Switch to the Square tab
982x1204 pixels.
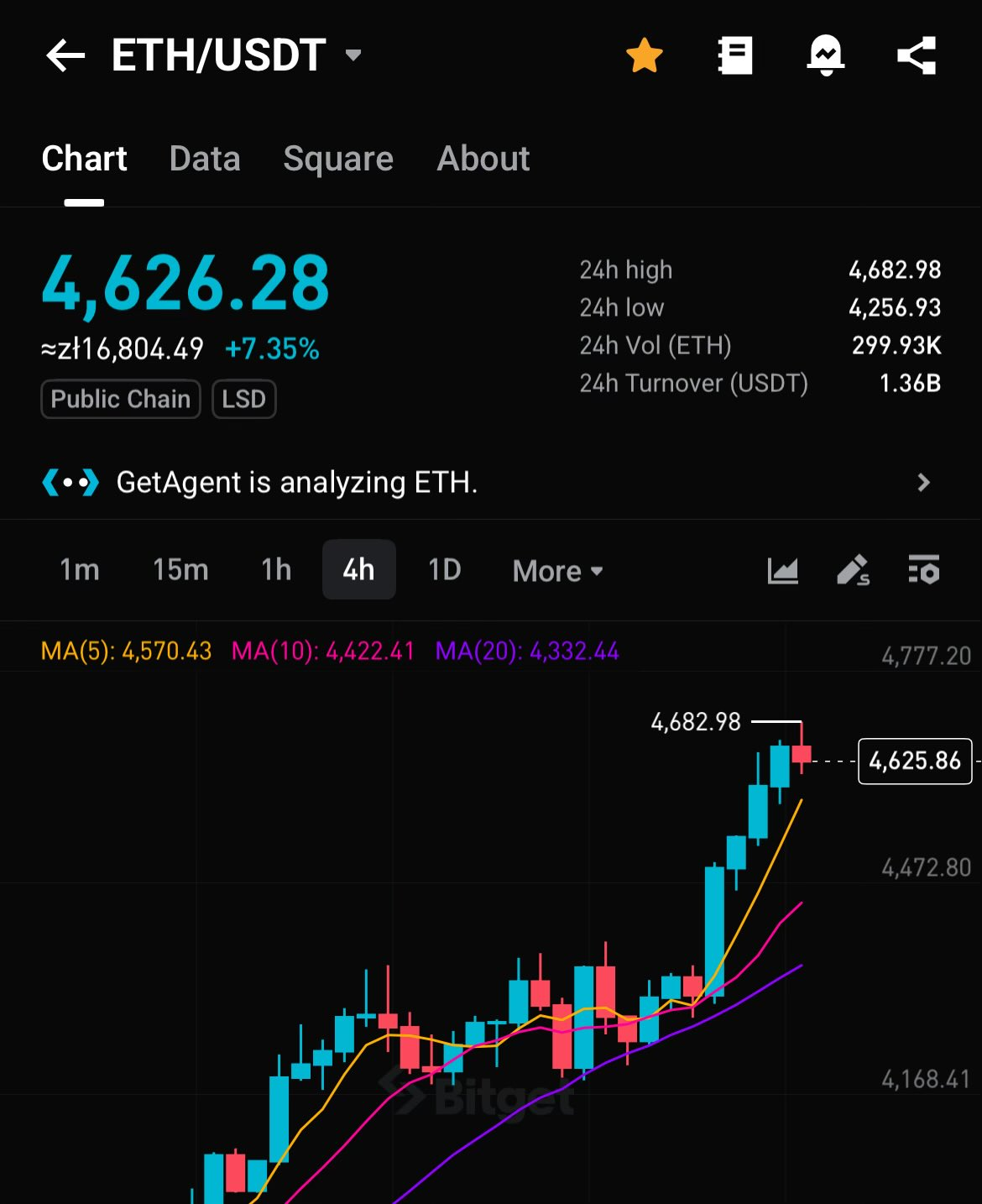(x=338, y=159)
